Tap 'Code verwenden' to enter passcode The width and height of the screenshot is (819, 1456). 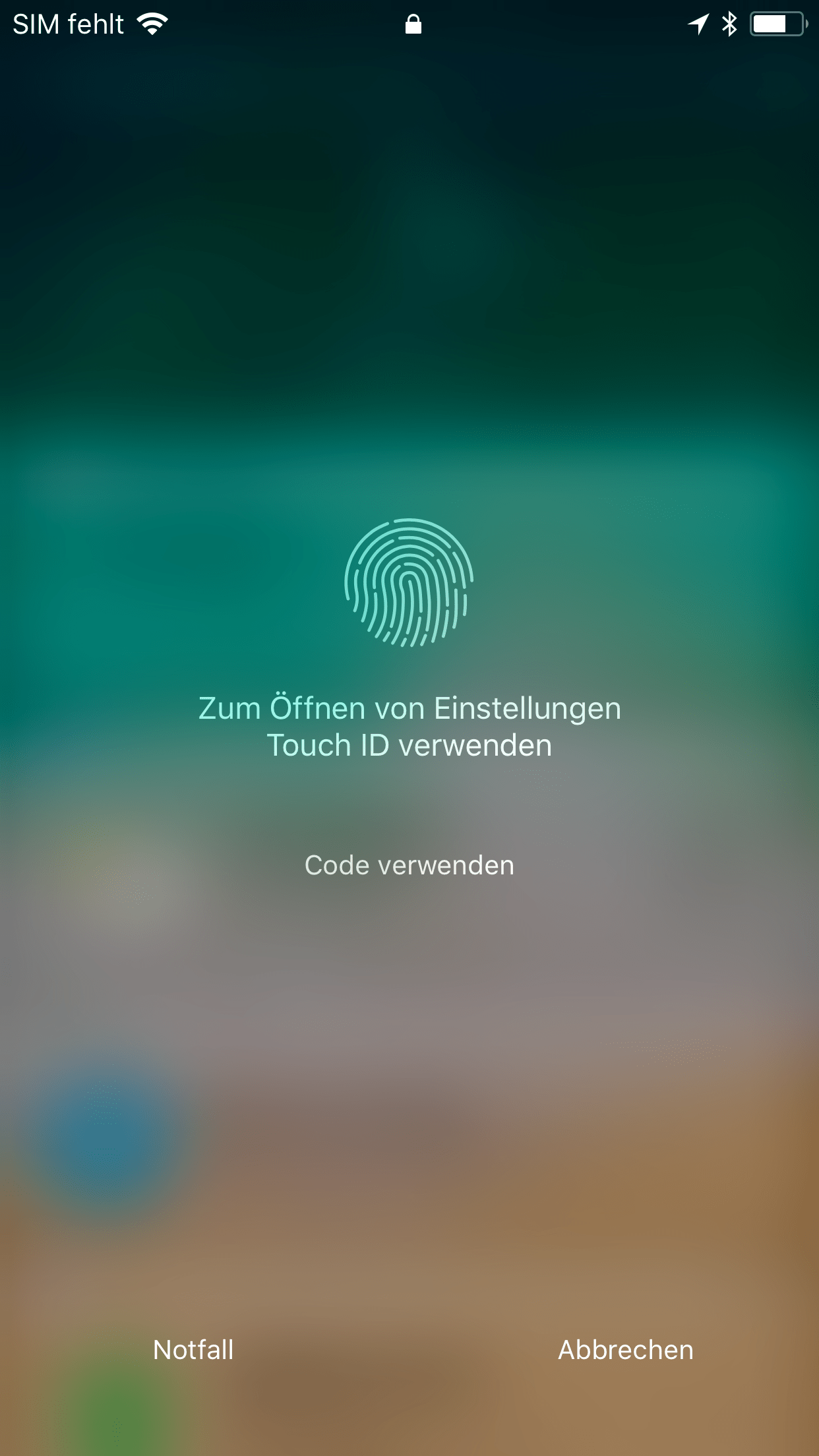click(x=409, y=865)
